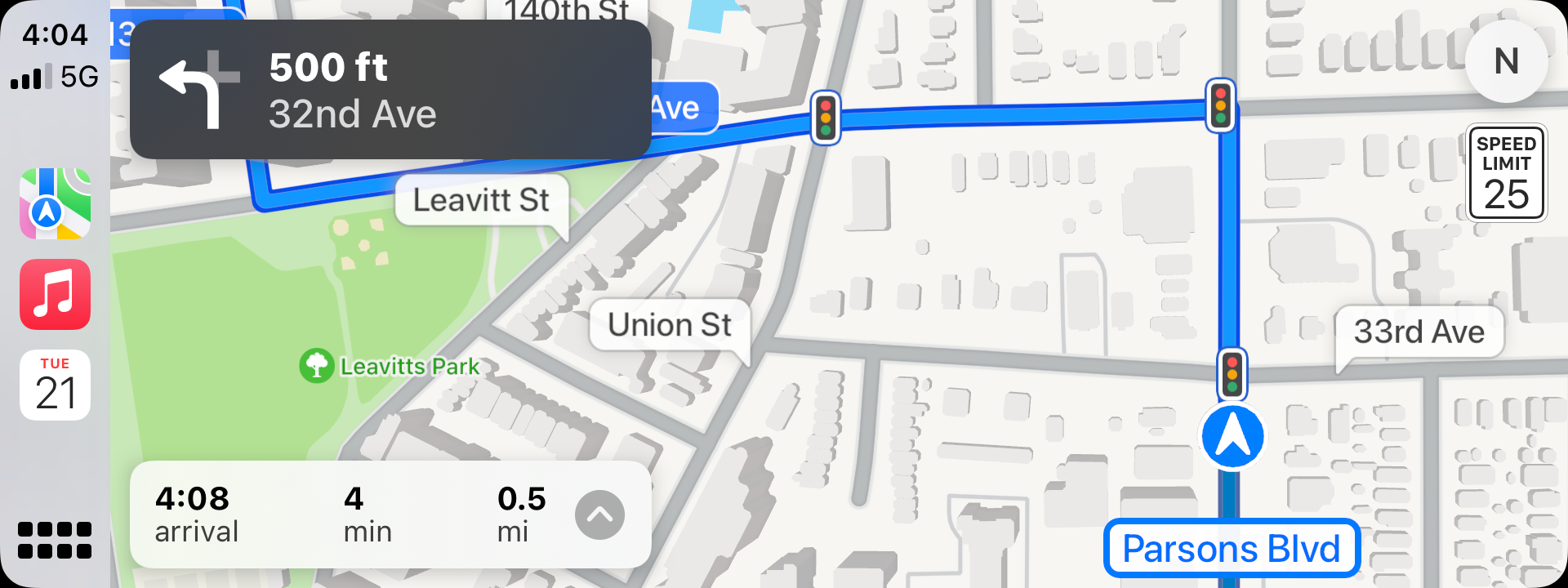This screenshot has height=588, width=1568.
Task: Open the CarPlay app grid dashboard
Action: [55, 540]
